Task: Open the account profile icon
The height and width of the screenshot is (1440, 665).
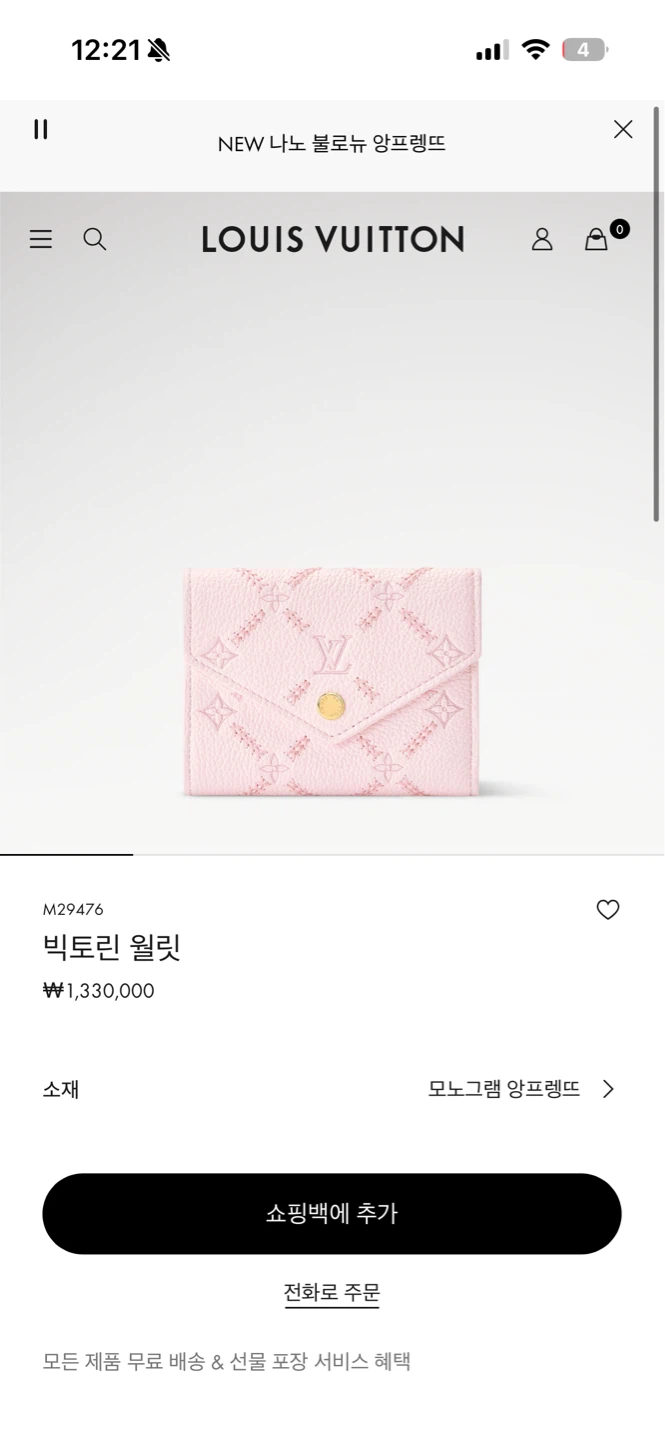Action: tap(542, 239)
